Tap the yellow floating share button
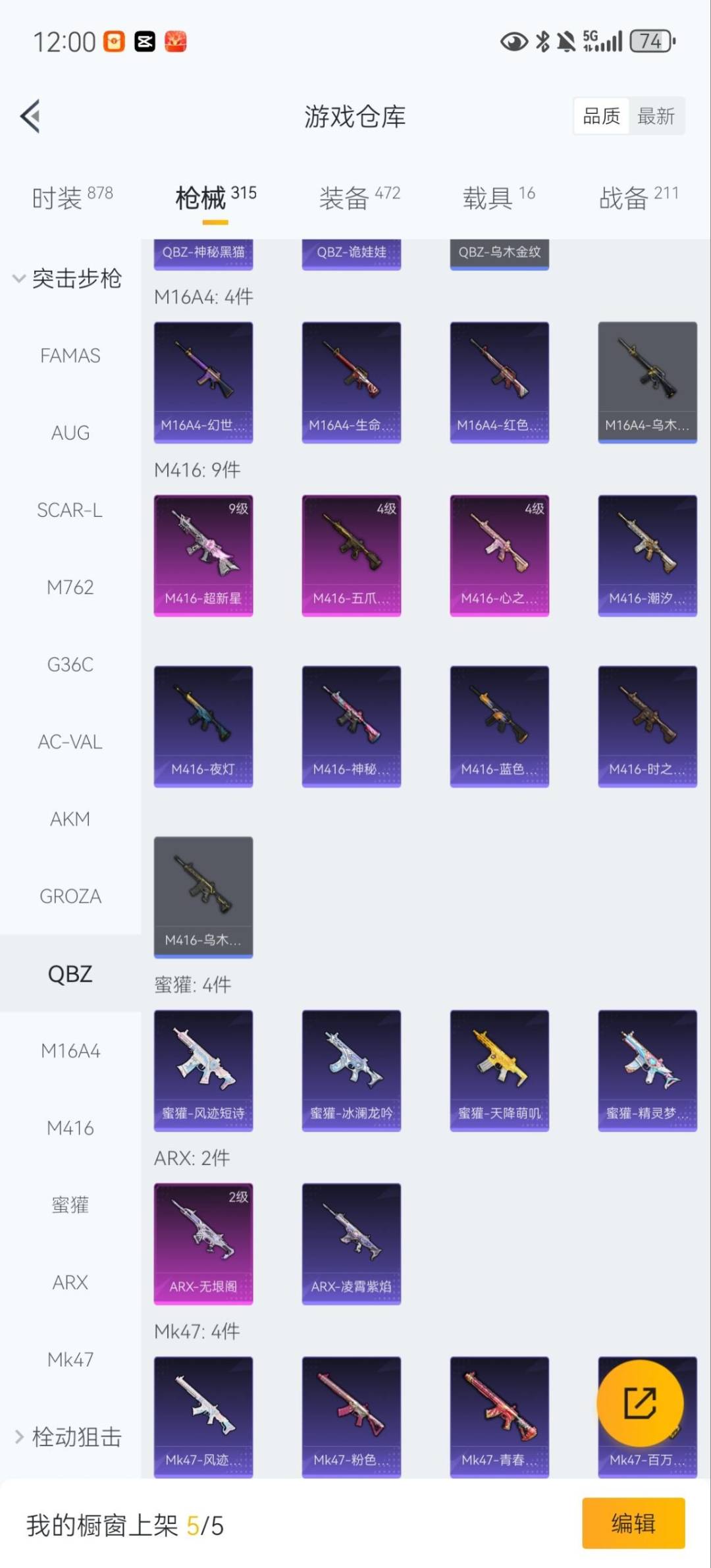The image size is (711, 1568). coord(639,1403)
